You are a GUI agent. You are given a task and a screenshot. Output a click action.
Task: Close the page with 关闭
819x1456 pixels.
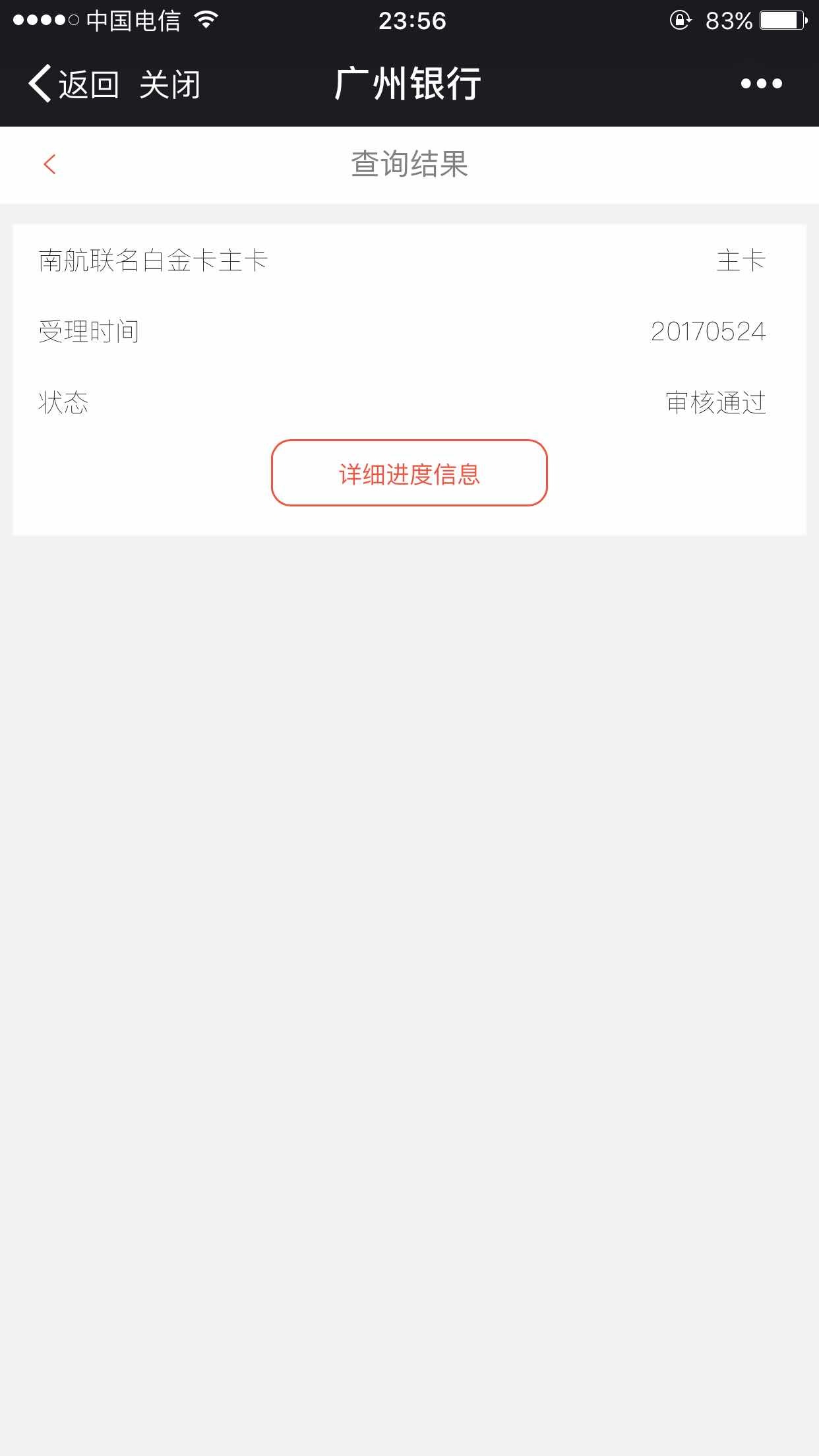(x=169, y=84)
